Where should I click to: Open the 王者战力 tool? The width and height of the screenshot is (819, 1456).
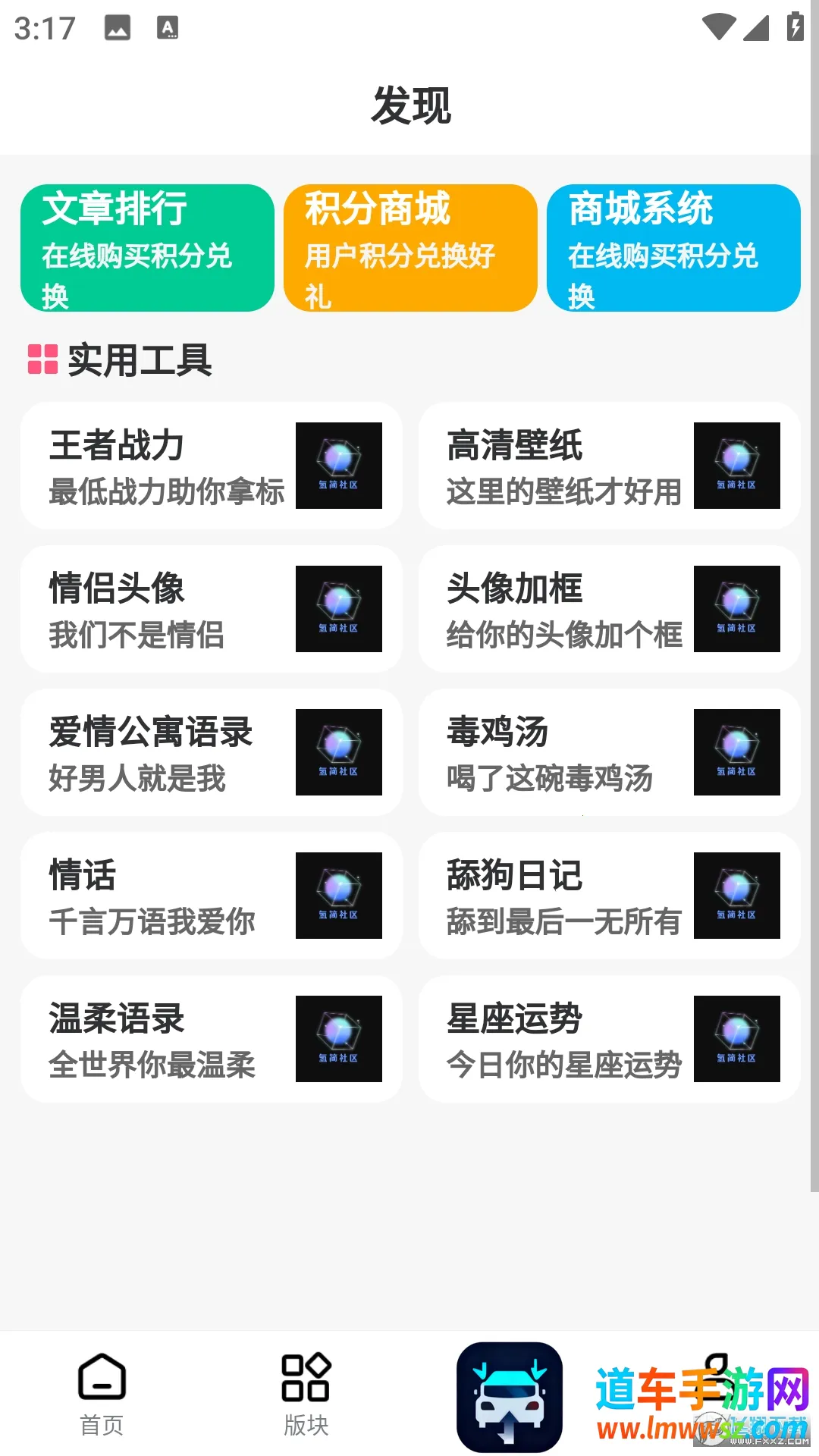212,466
